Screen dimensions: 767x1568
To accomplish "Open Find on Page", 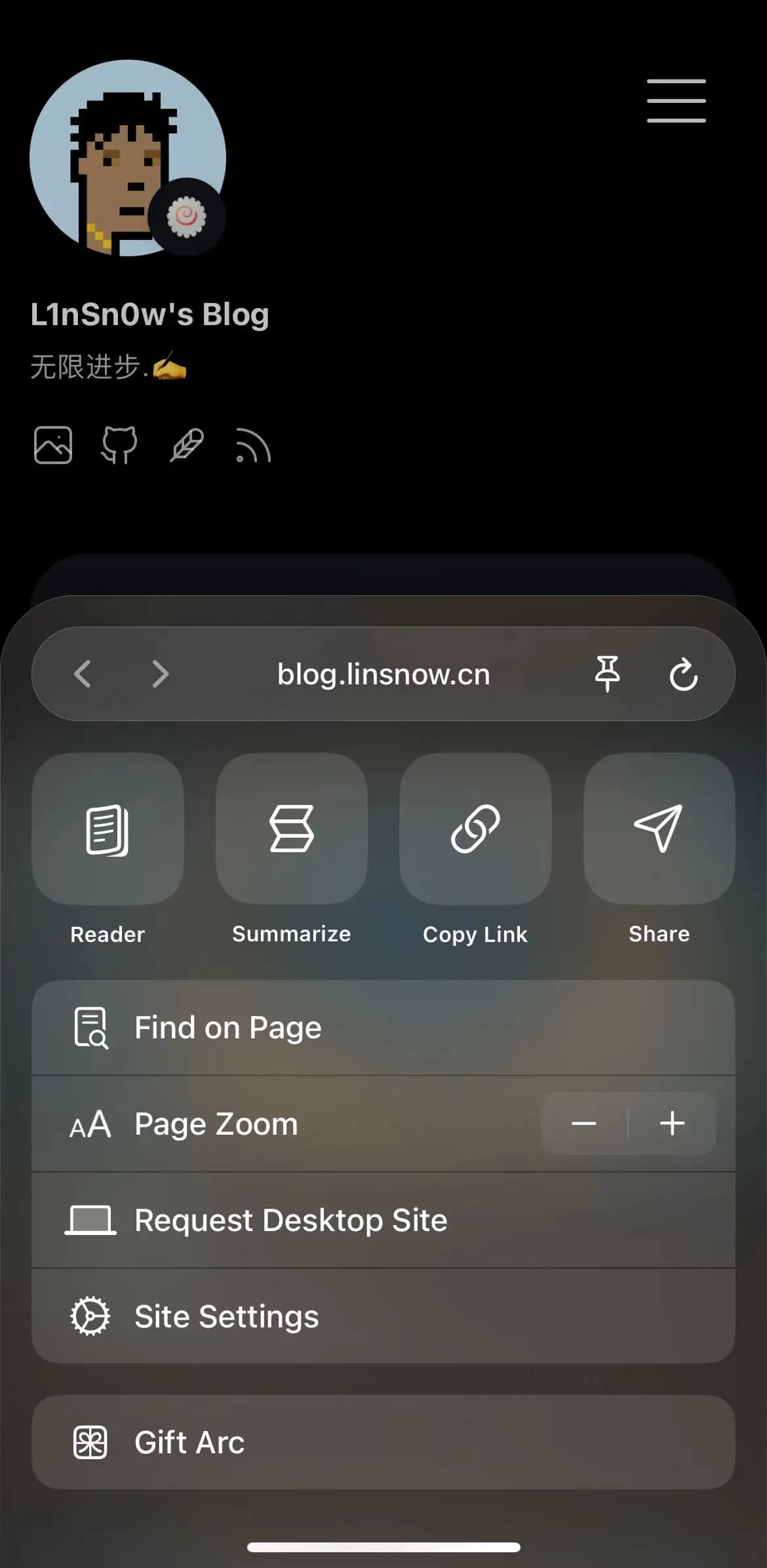I will (x=383, y=1027).
